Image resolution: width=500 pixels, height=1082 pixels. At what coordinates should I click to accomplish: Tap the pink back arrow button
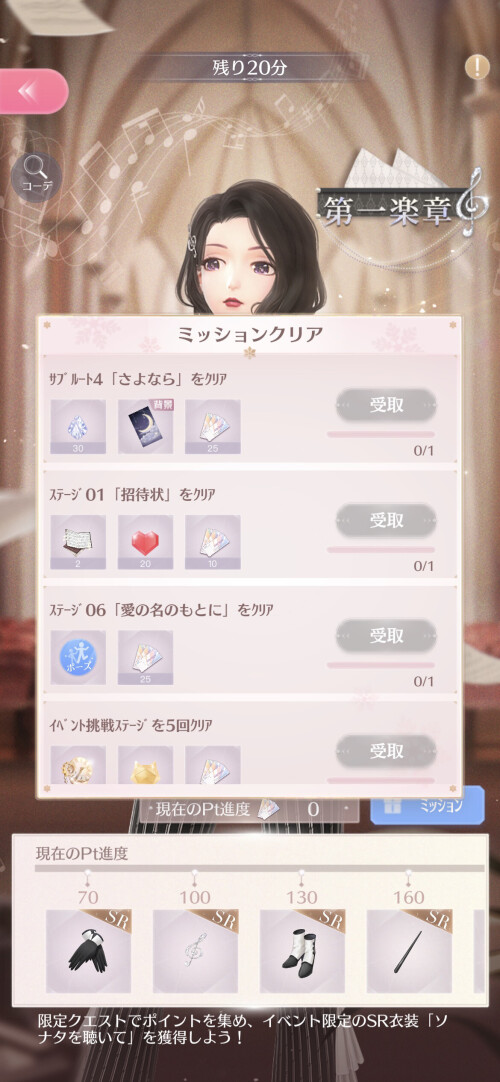(x=32, y=92)
